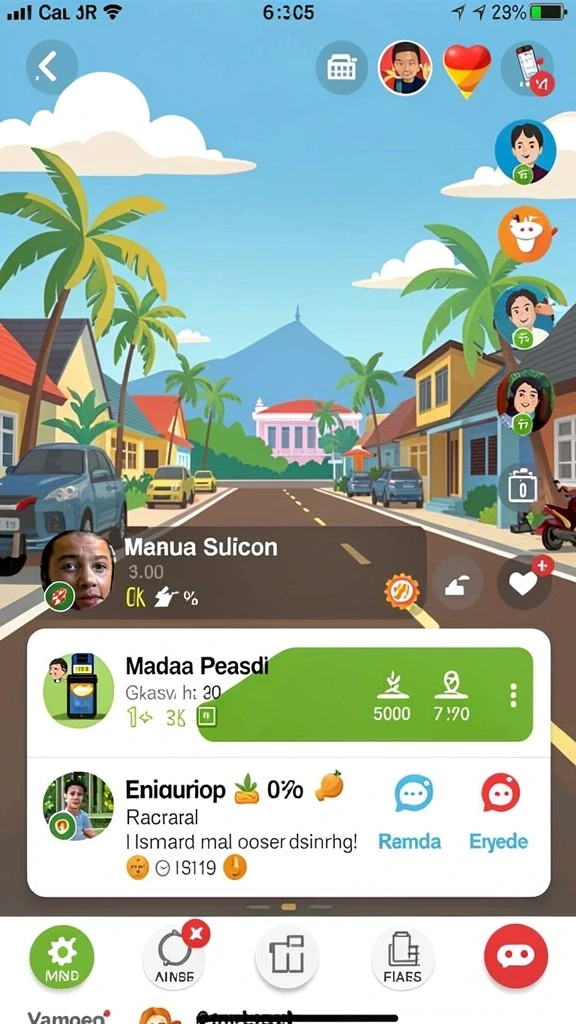The image size is (576, 1024).
Task: Open the three-dot menu on Madaa Peasdi
Action: pyautogui.click(x=513, y=695)
